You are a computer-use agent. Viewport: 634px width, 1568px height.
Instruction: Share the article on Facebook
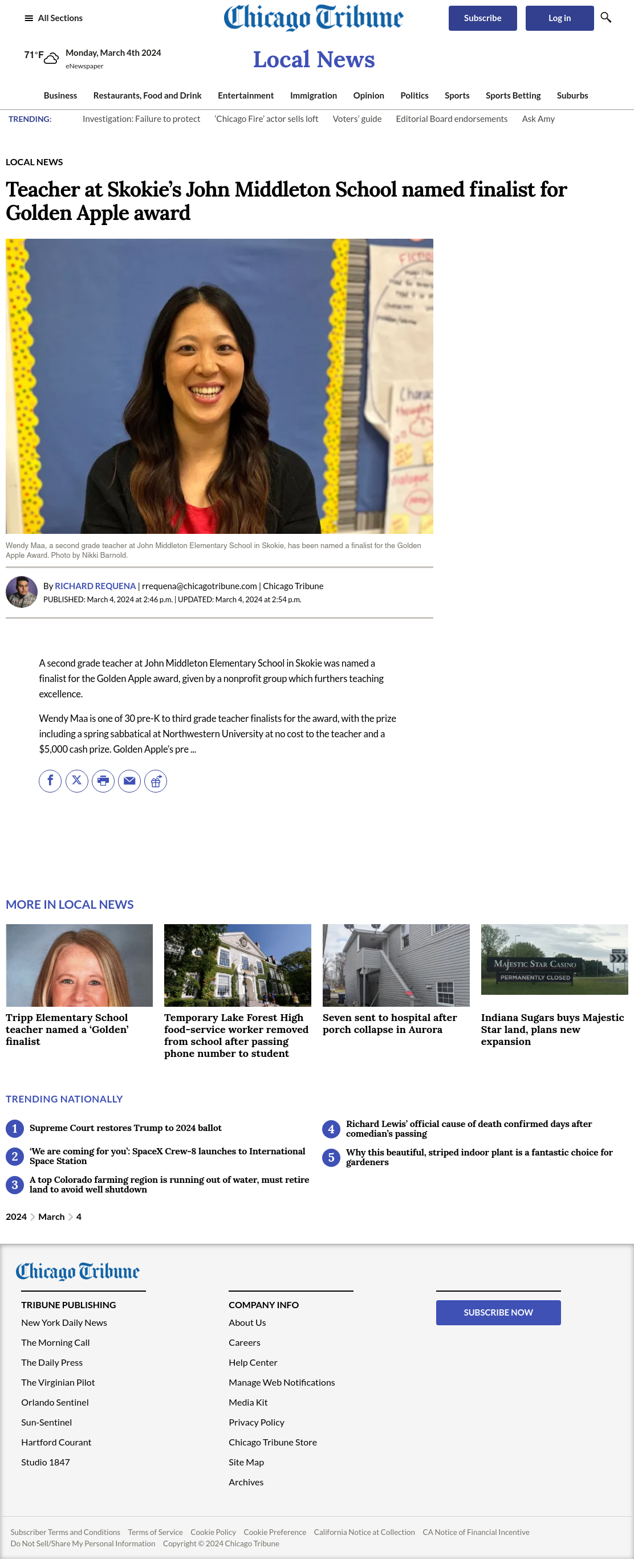51,781
